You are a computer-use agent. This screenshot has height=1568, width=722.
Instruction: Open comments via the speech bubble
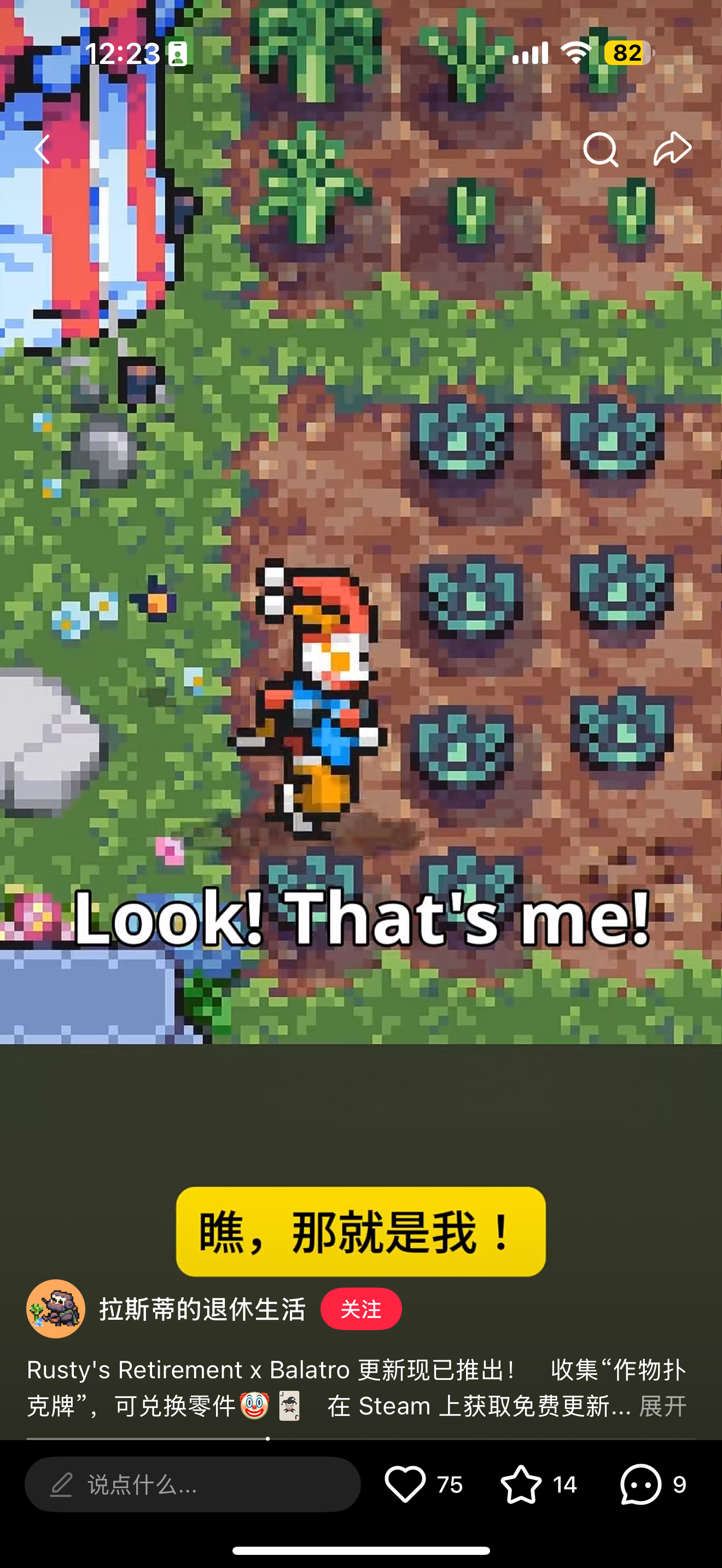641,1484
